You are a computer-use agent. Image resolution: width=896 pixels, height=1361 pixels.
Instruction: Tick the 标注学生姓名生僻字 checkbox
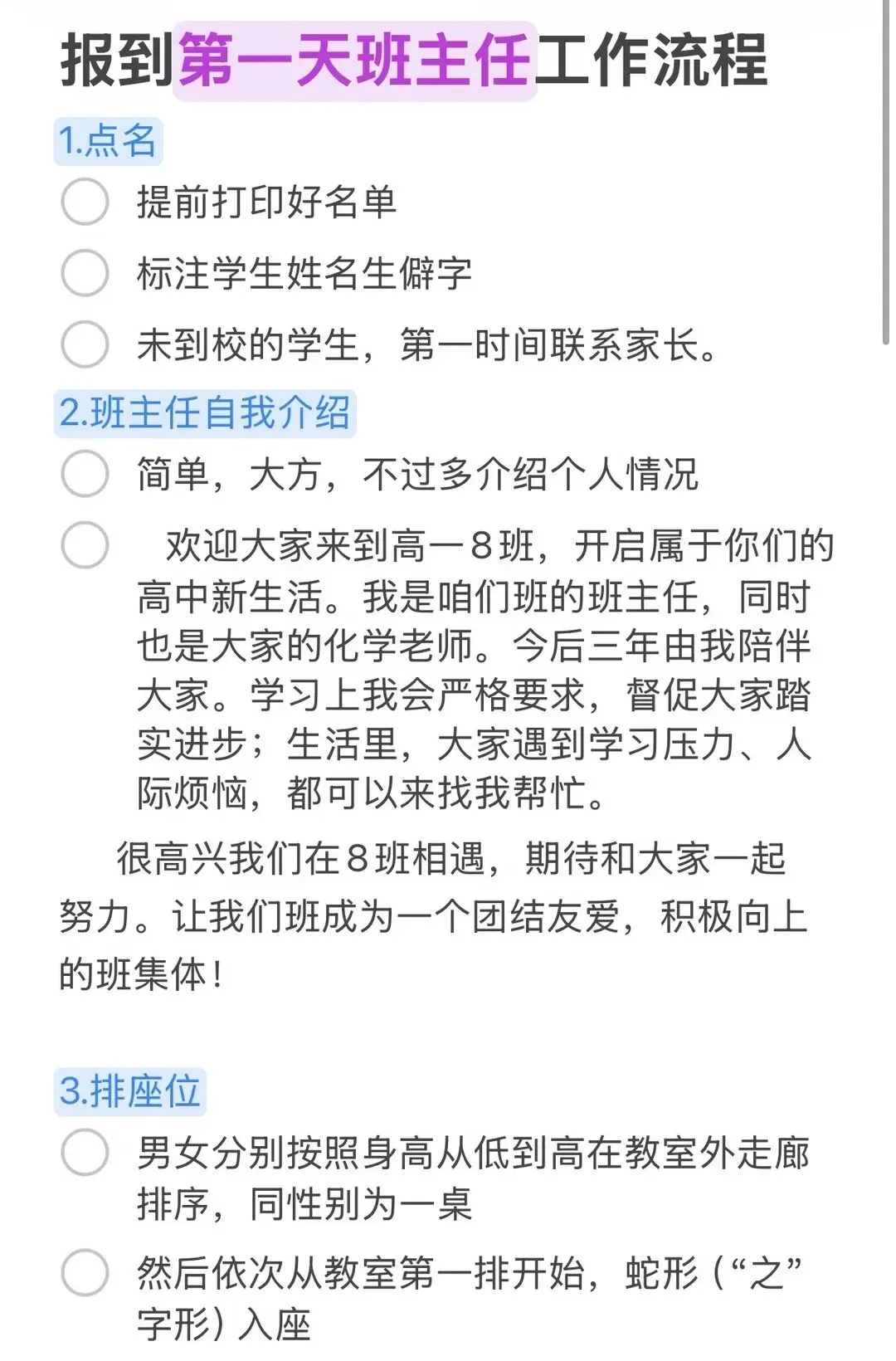85,273
